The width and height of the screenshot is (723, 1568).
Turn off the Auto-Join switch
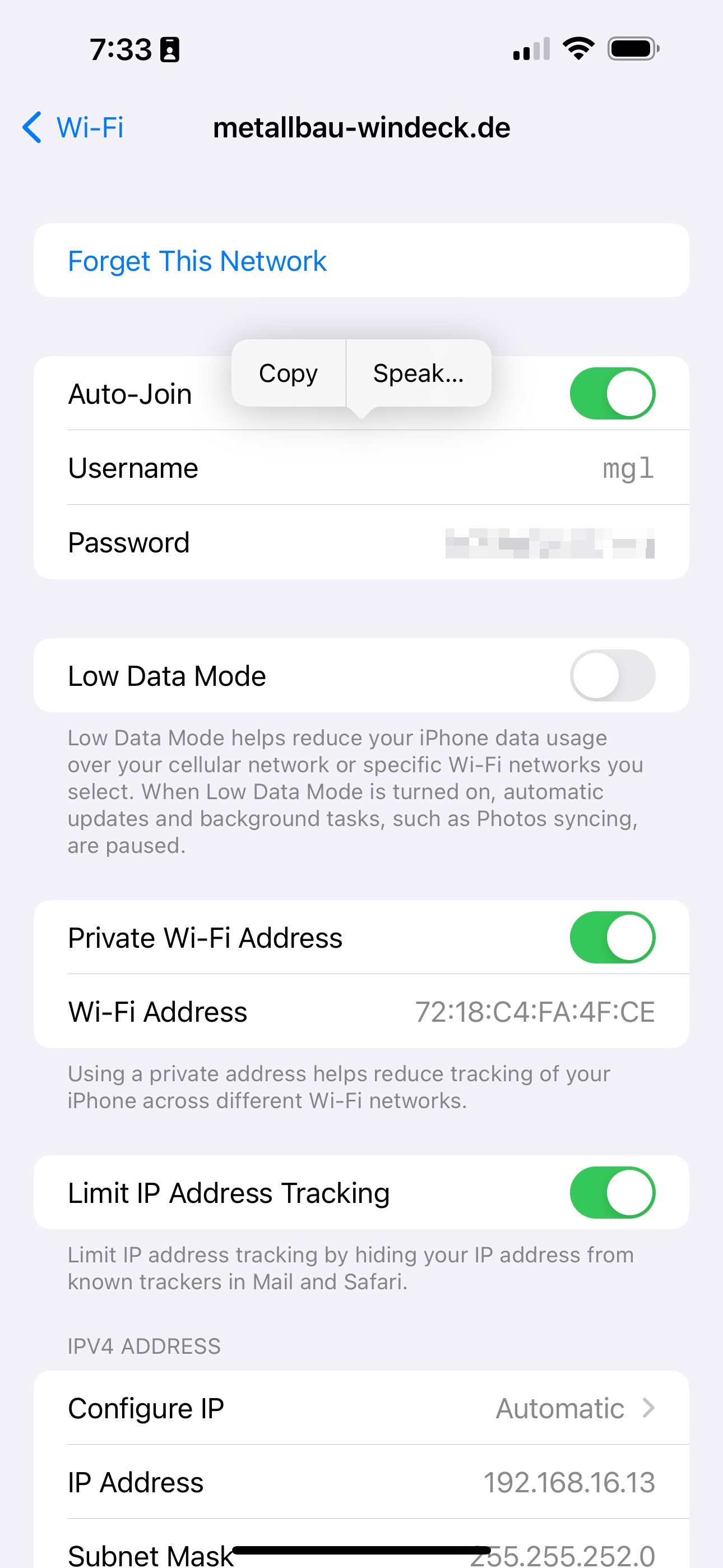(611, 394)
